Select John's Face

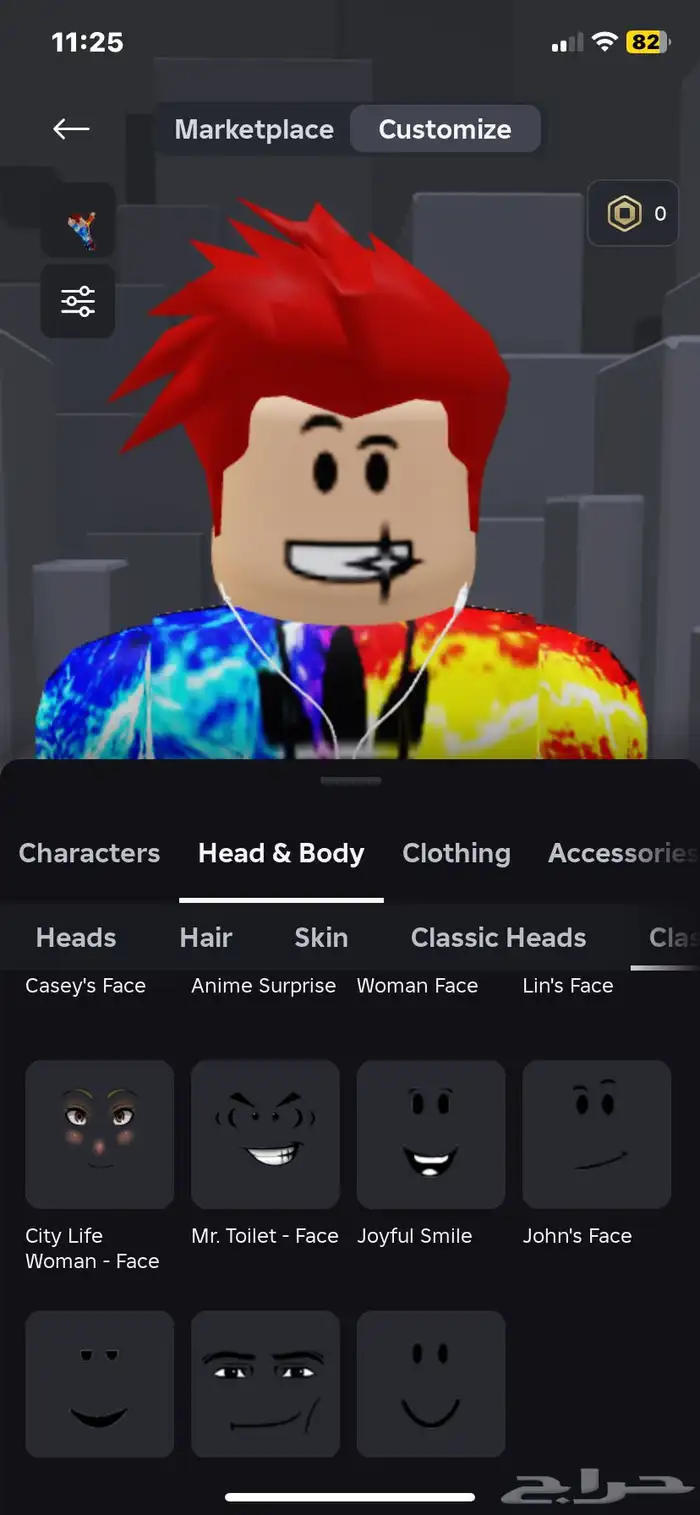pos(596,1134)
